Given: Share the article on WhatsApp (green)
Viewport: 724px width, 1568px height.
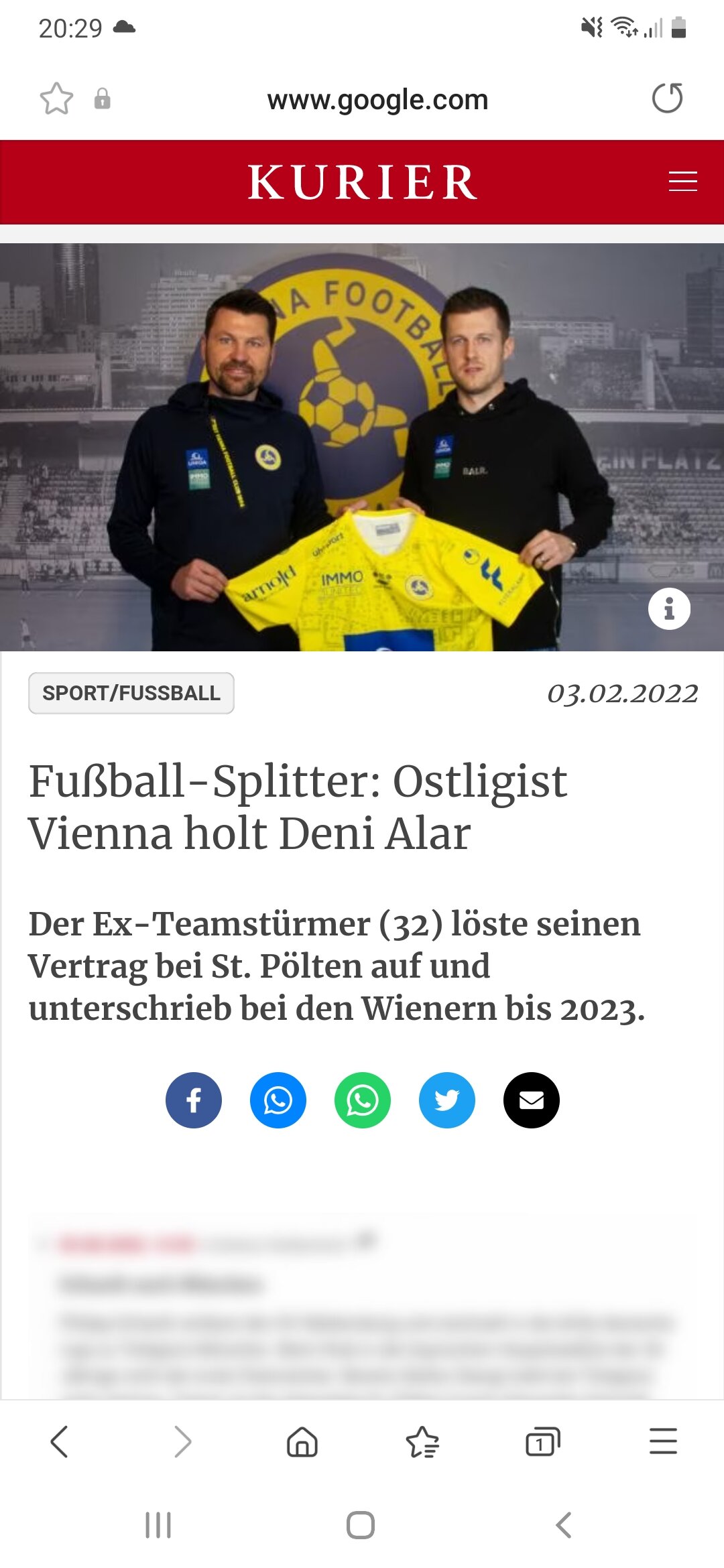Looking at the screenshot, I should coord(363,1100).
